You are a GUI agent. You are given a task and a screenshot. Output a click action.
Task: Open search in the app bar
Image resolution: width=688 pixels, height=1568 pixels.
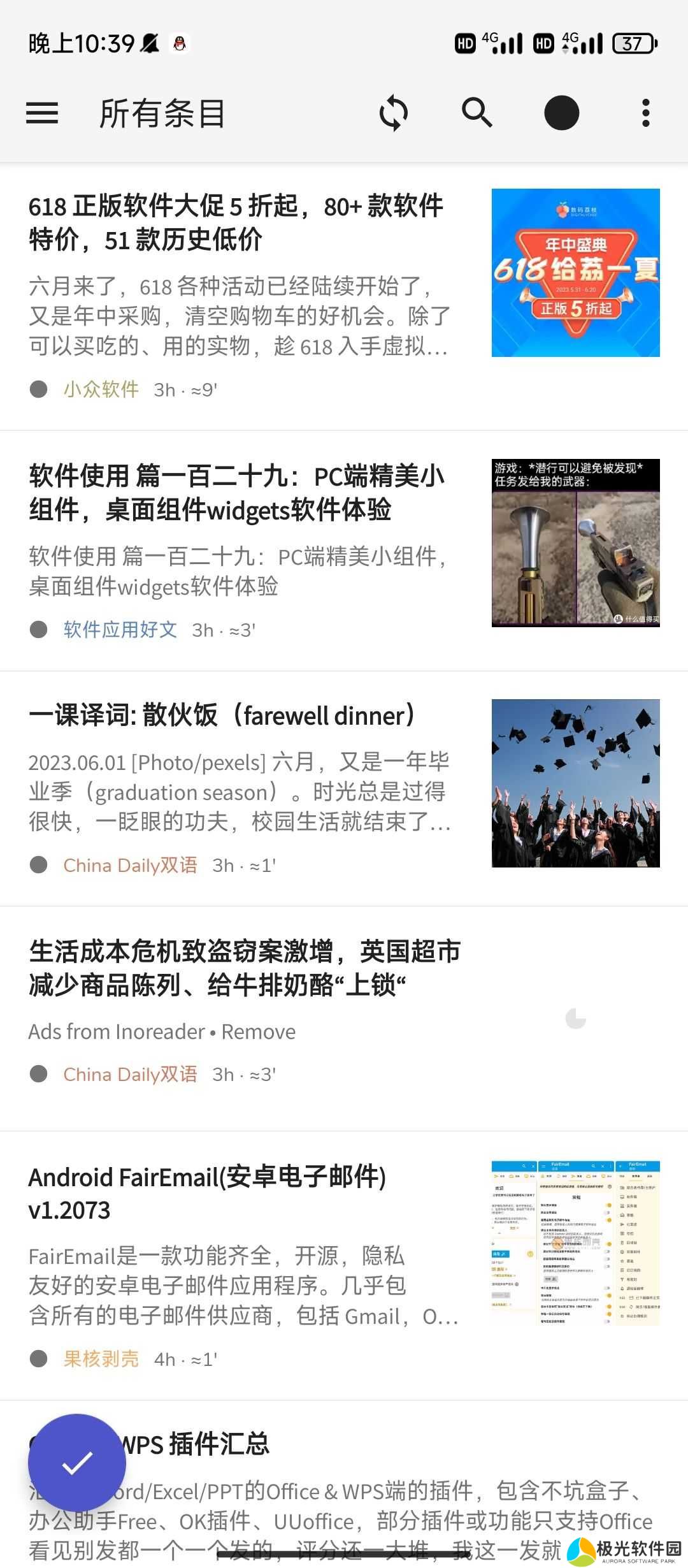[x=477, y=113]
